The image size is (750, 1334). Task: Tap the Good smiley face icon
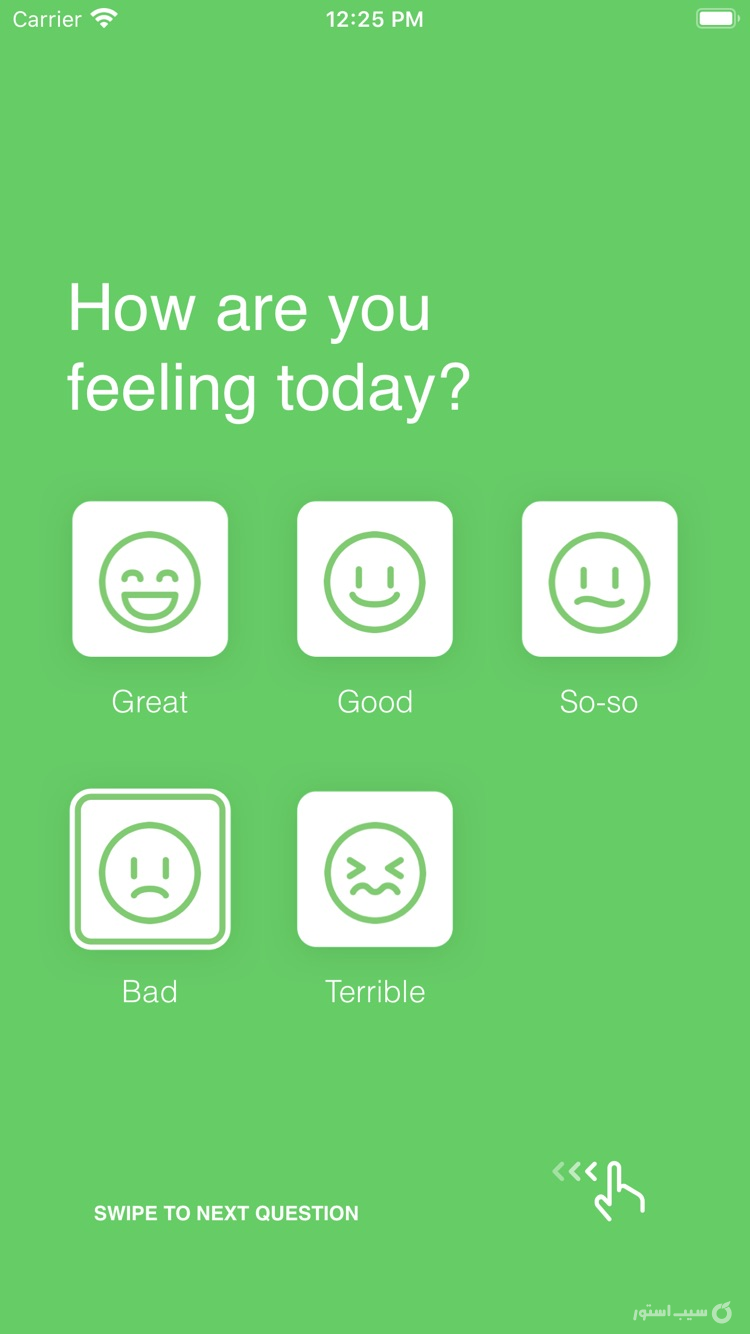[375, 579]
